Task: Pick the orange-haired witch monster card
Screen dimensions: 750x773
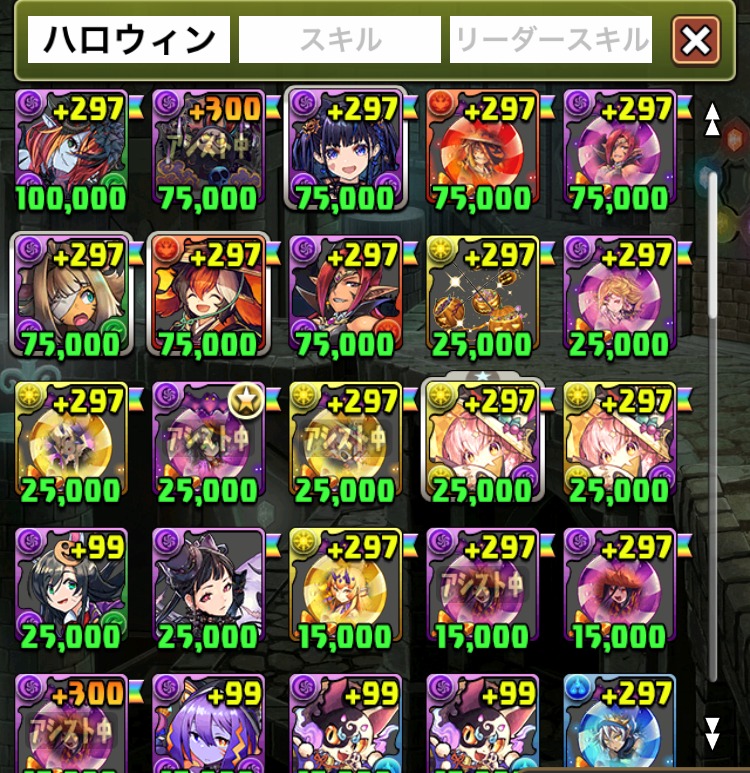Action: pos(208,296)
